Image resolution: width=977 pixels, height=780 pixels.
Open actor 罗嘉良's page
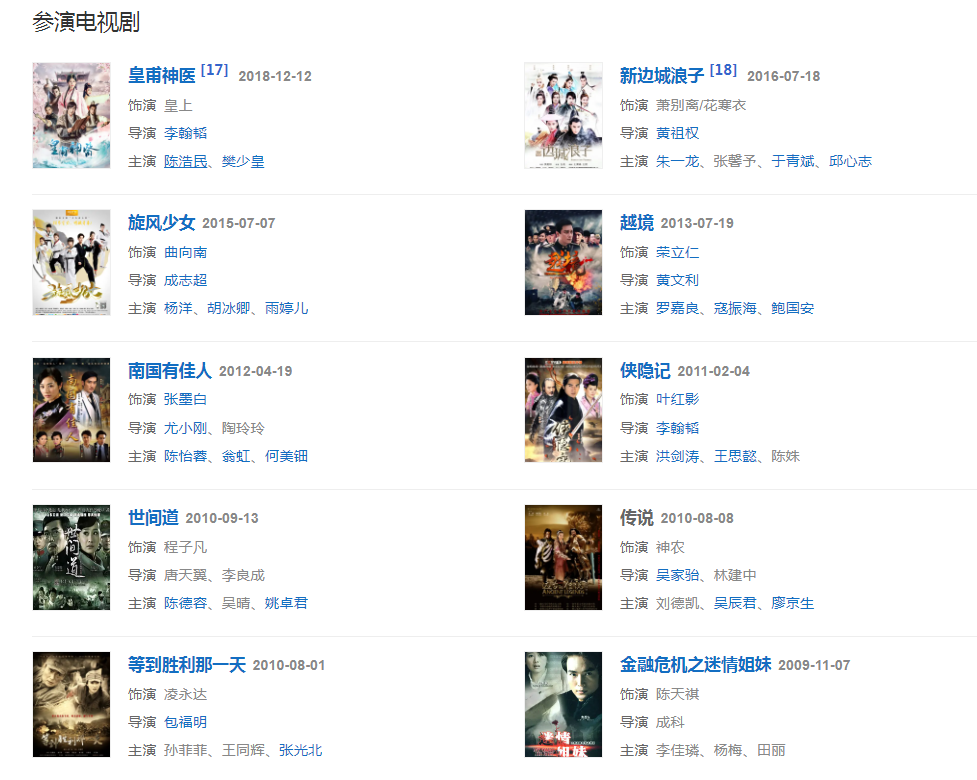click(x=677, y=308)
